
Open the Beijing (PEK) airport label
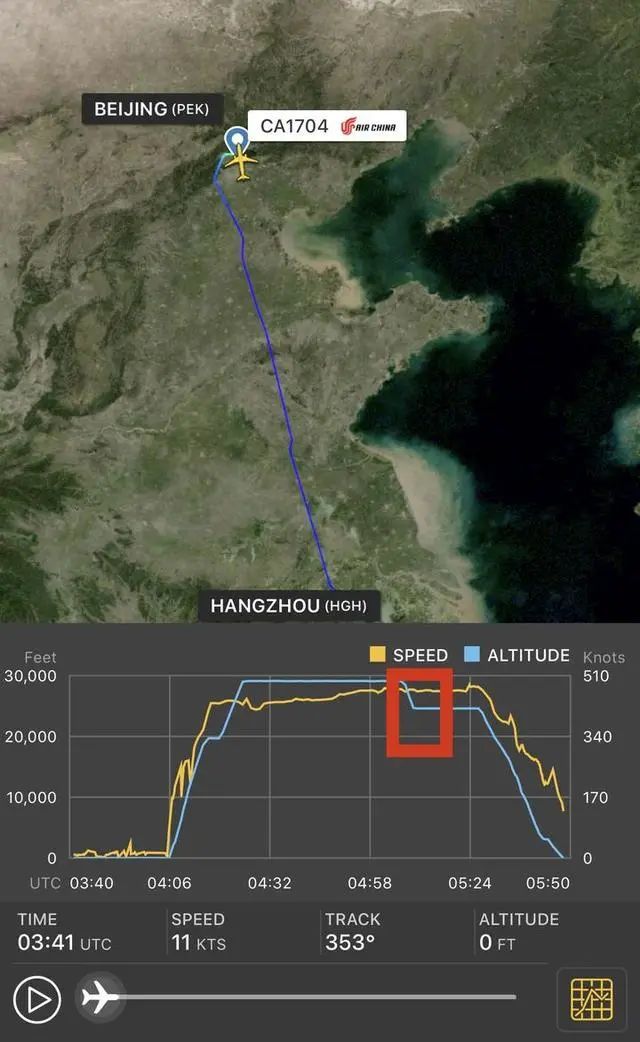coord(152,108)
